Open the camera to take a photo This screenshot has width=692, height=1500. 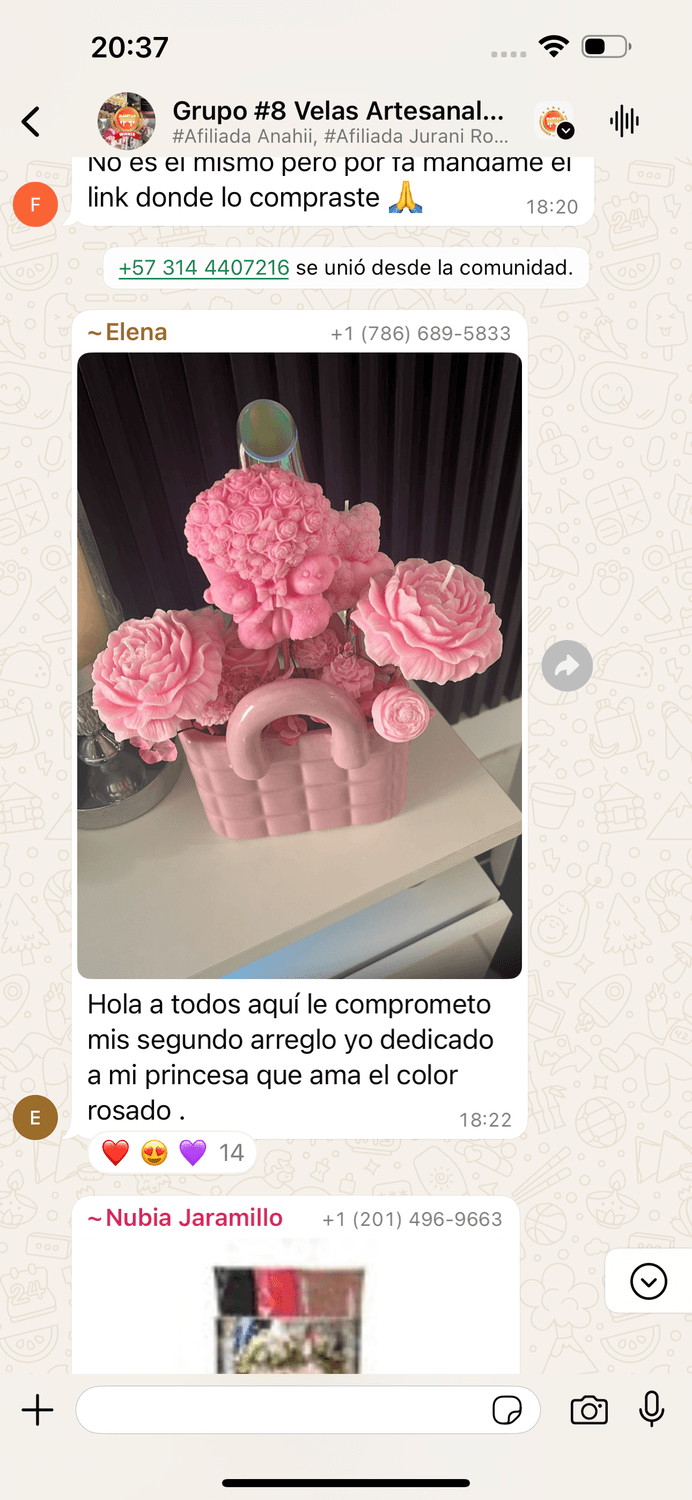coord(589,1411)
